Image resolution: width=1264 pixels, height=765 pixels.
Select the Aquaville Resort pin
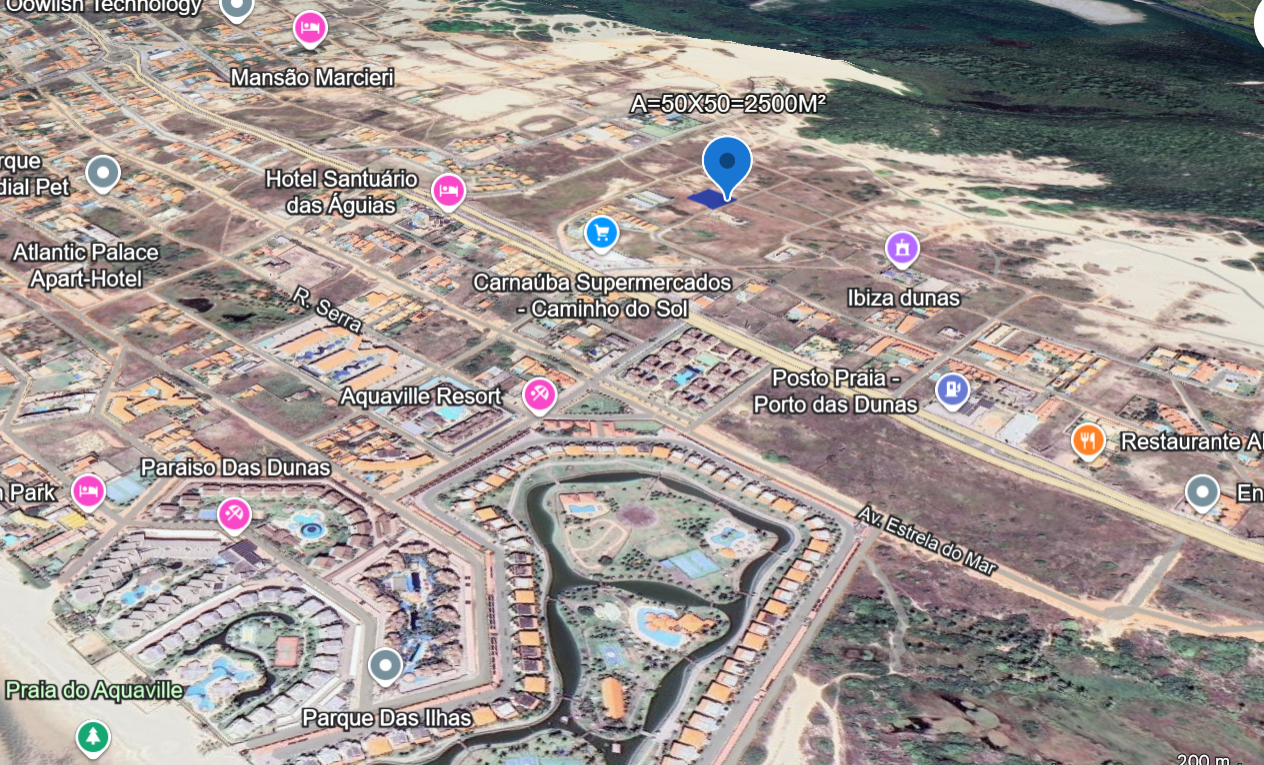[x=540, y=395]
